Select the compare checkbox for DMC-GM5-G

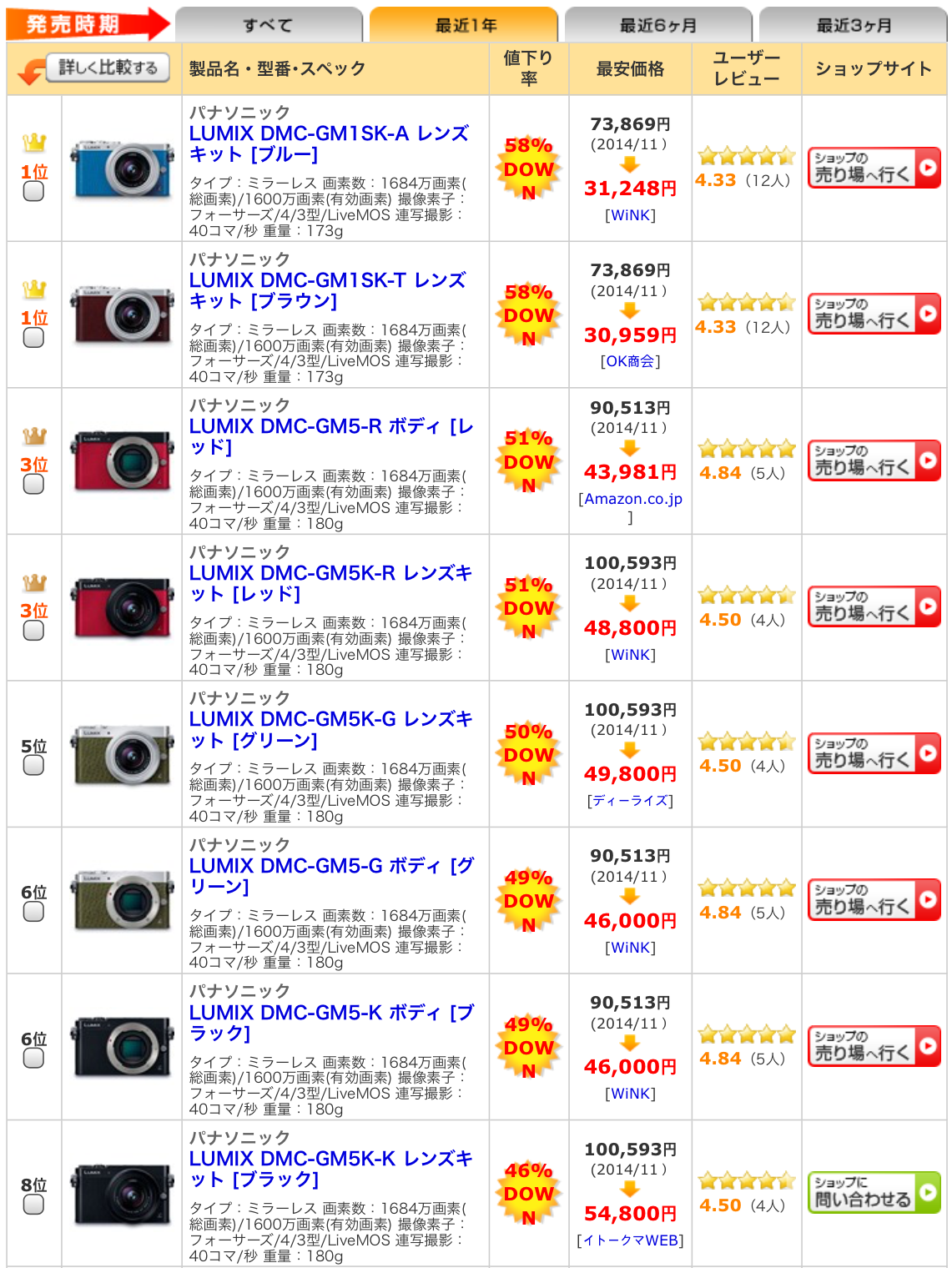33,912
